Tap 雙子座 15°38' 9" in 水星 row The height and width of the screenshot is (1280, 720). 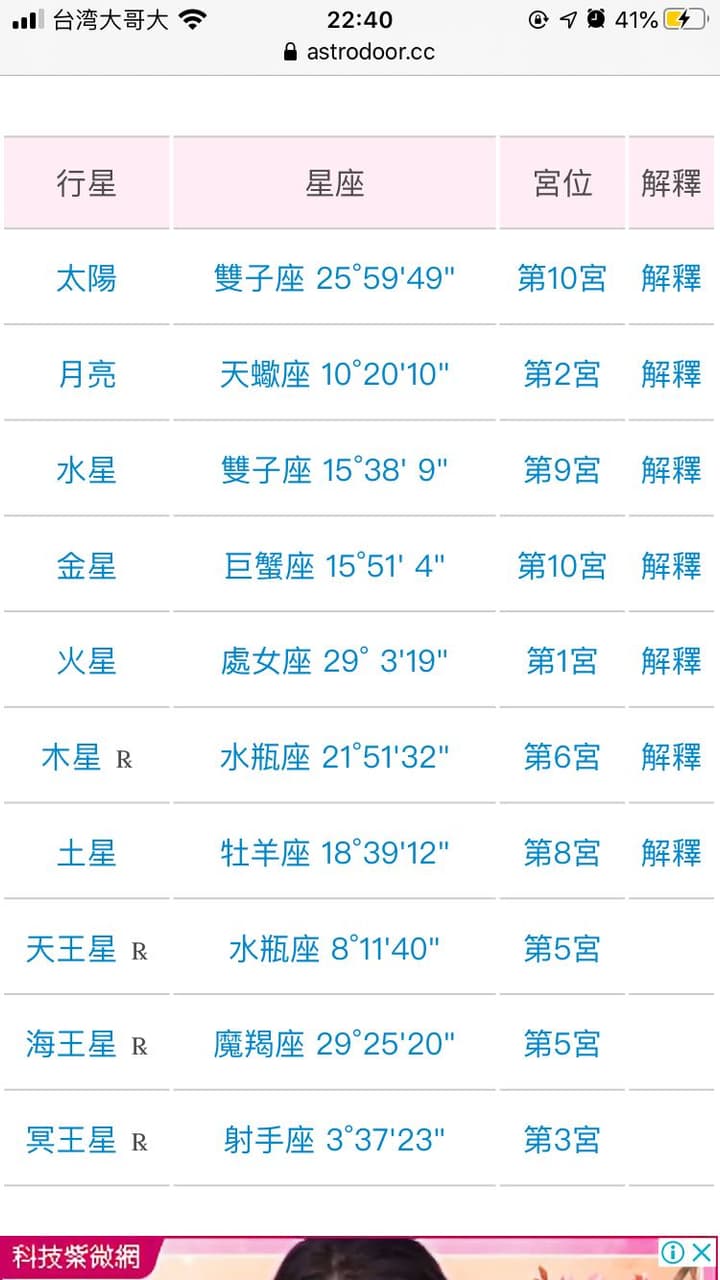tap(335, 470)
